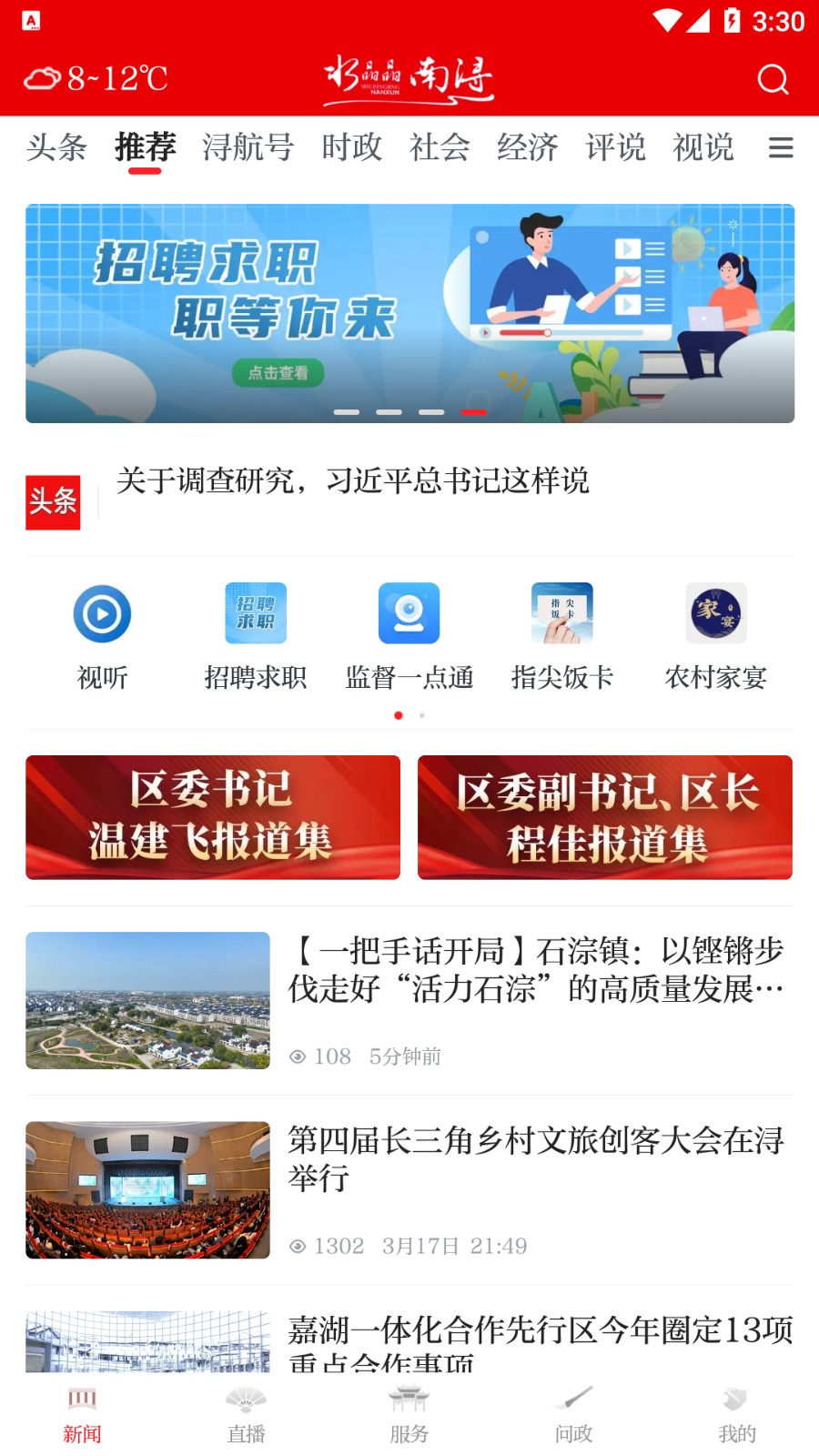Open the 石淙镇 article thumbnail
This screenshot has width=819, height=1456.
click(147, 1001)
